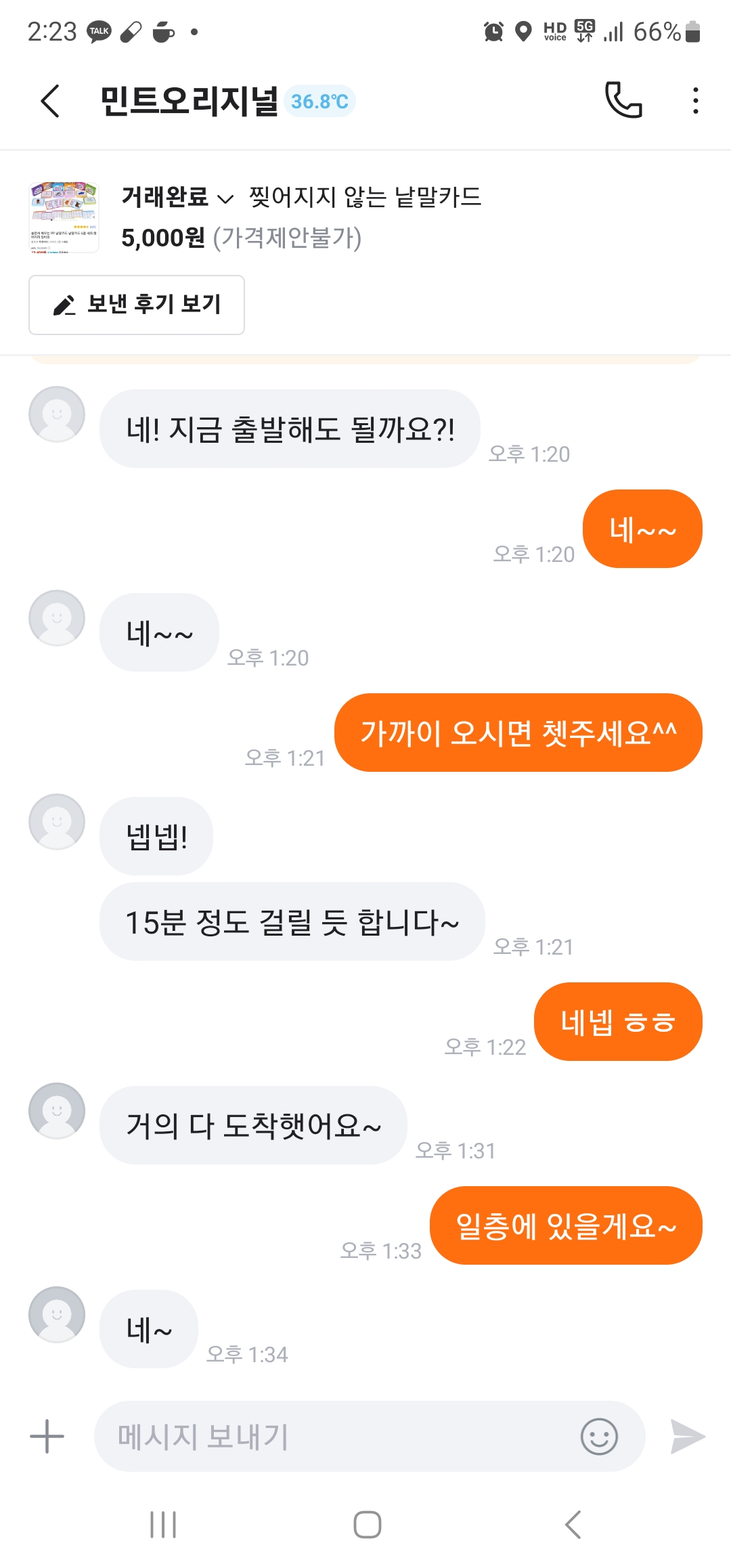This screenshot has width=731, height=1568.
Task: Send the message with the arrow icon
Action: point(687,1436)
